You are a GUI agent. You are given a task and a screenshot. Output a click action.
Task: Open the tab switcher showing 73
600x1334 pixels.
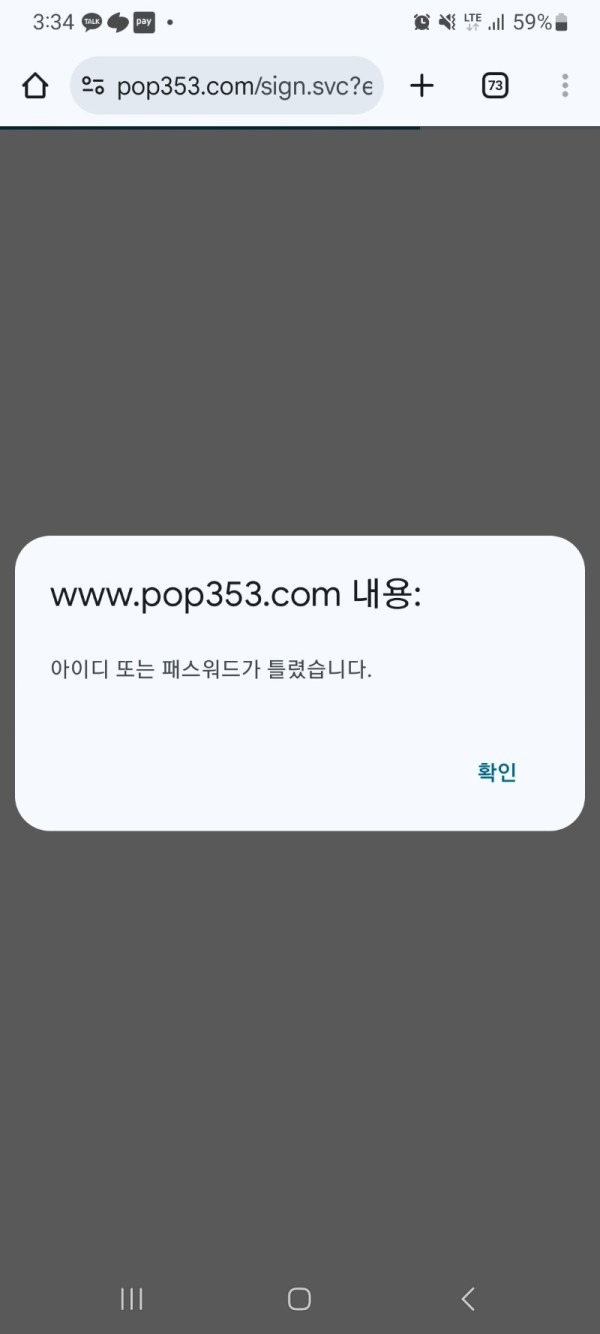click(x=494, y=86)
